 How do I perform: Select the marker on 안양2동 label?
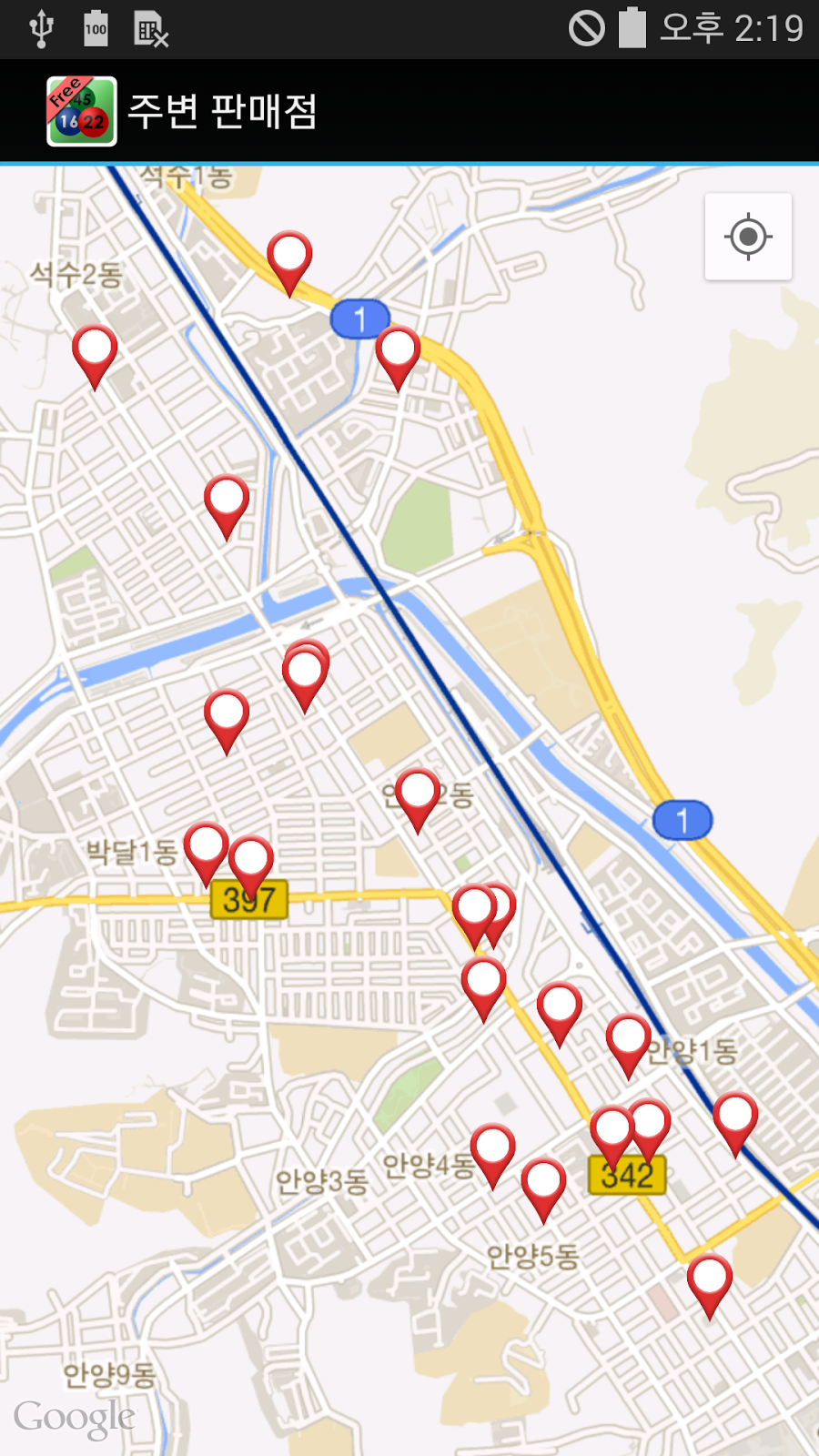point(418,793)
